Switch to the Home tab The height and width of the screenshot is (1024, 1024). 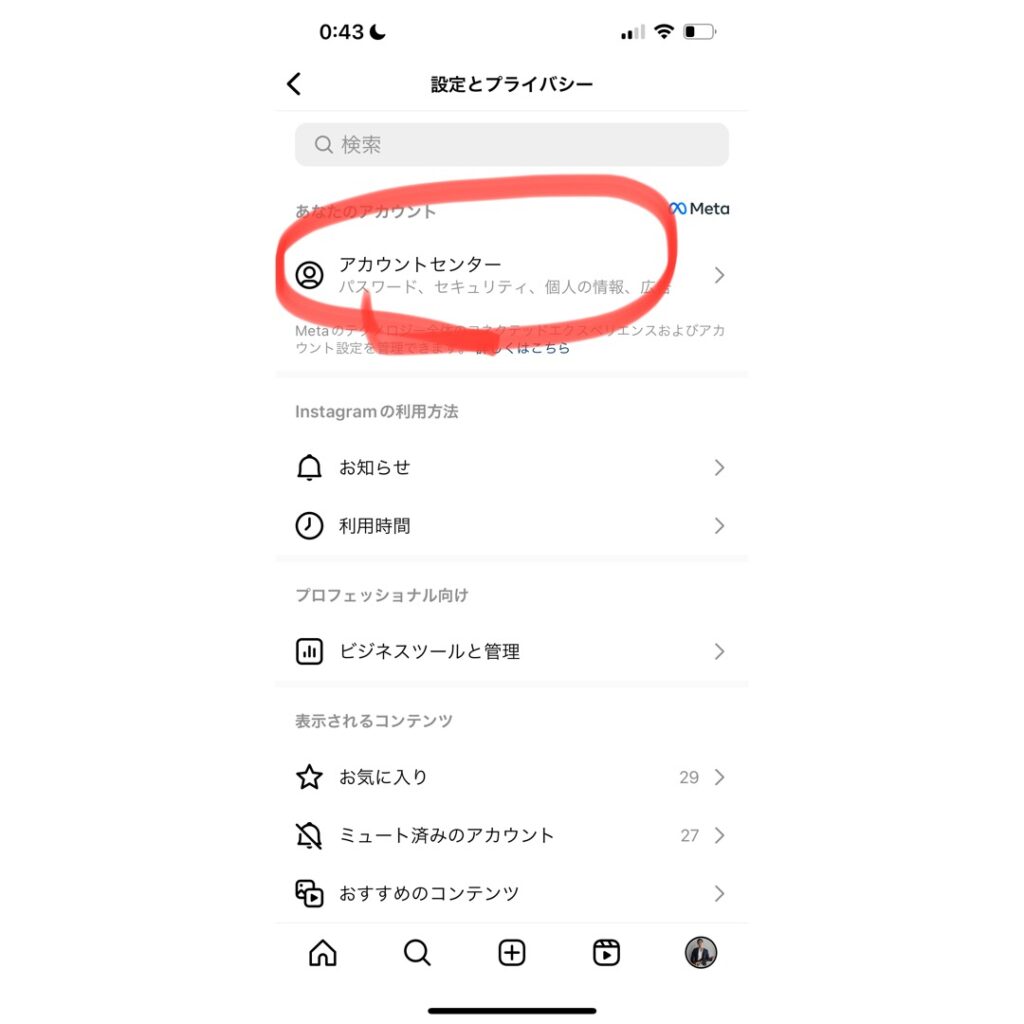click(x=322, y=953)
